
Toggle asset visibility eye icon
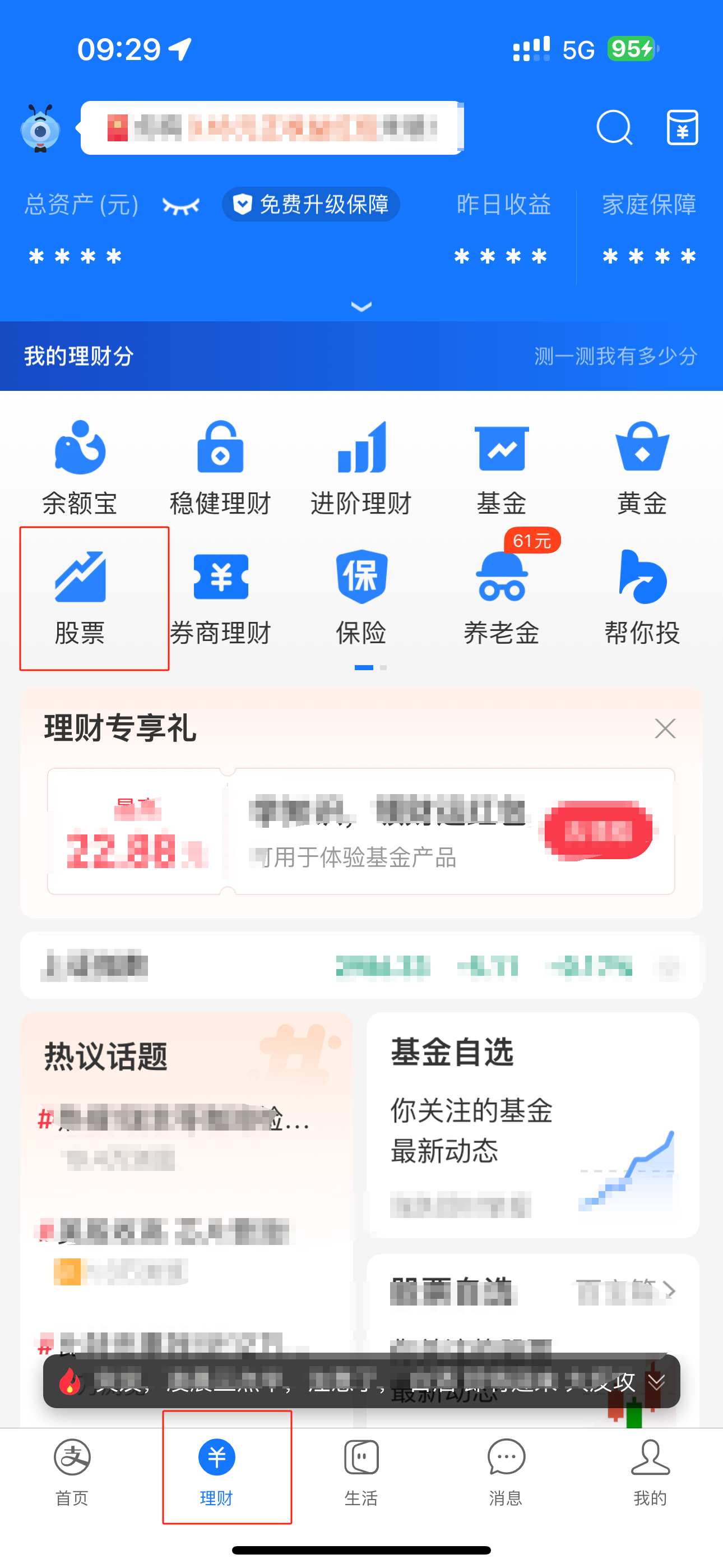180,206
